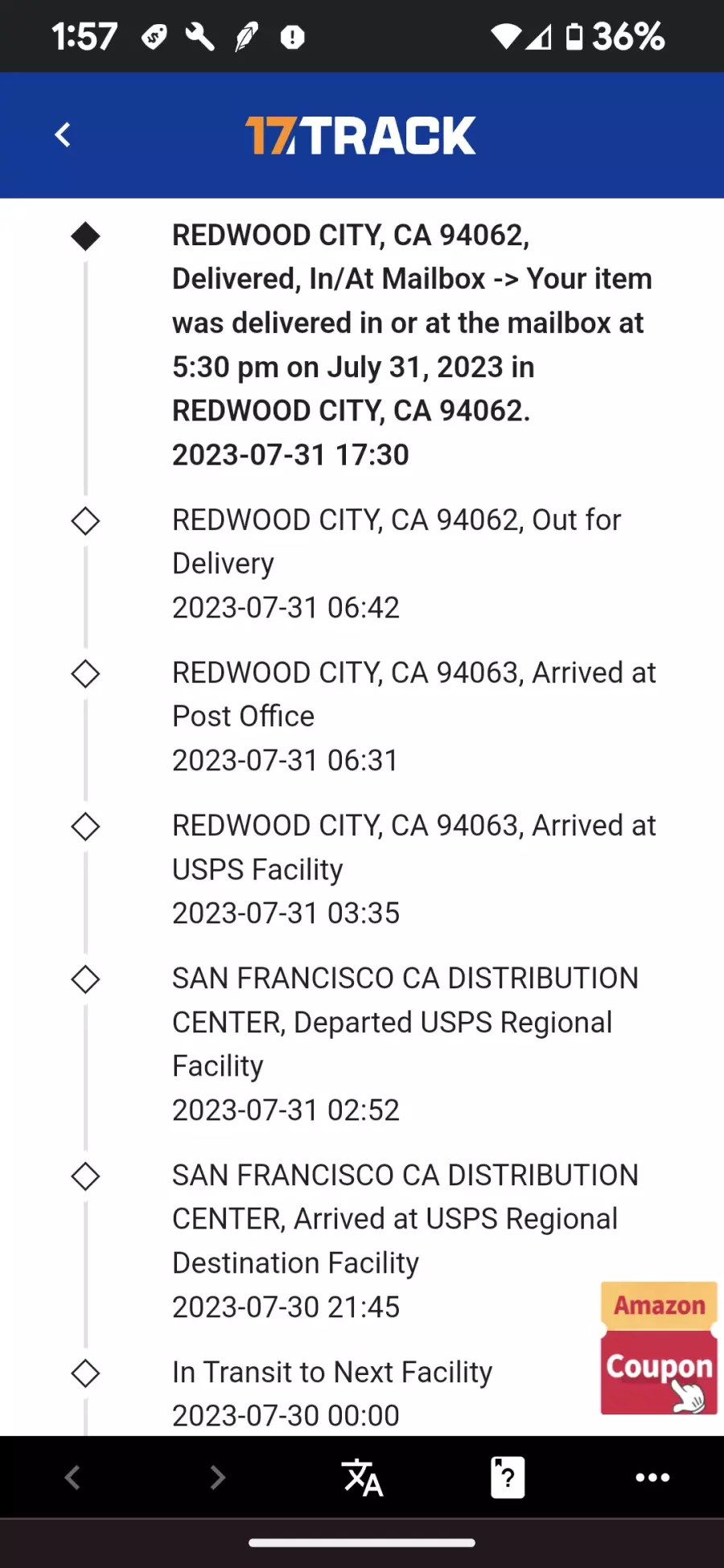Open the three-dot more options menu
The image size is (724, 1568).
(x=652, y=1477)
